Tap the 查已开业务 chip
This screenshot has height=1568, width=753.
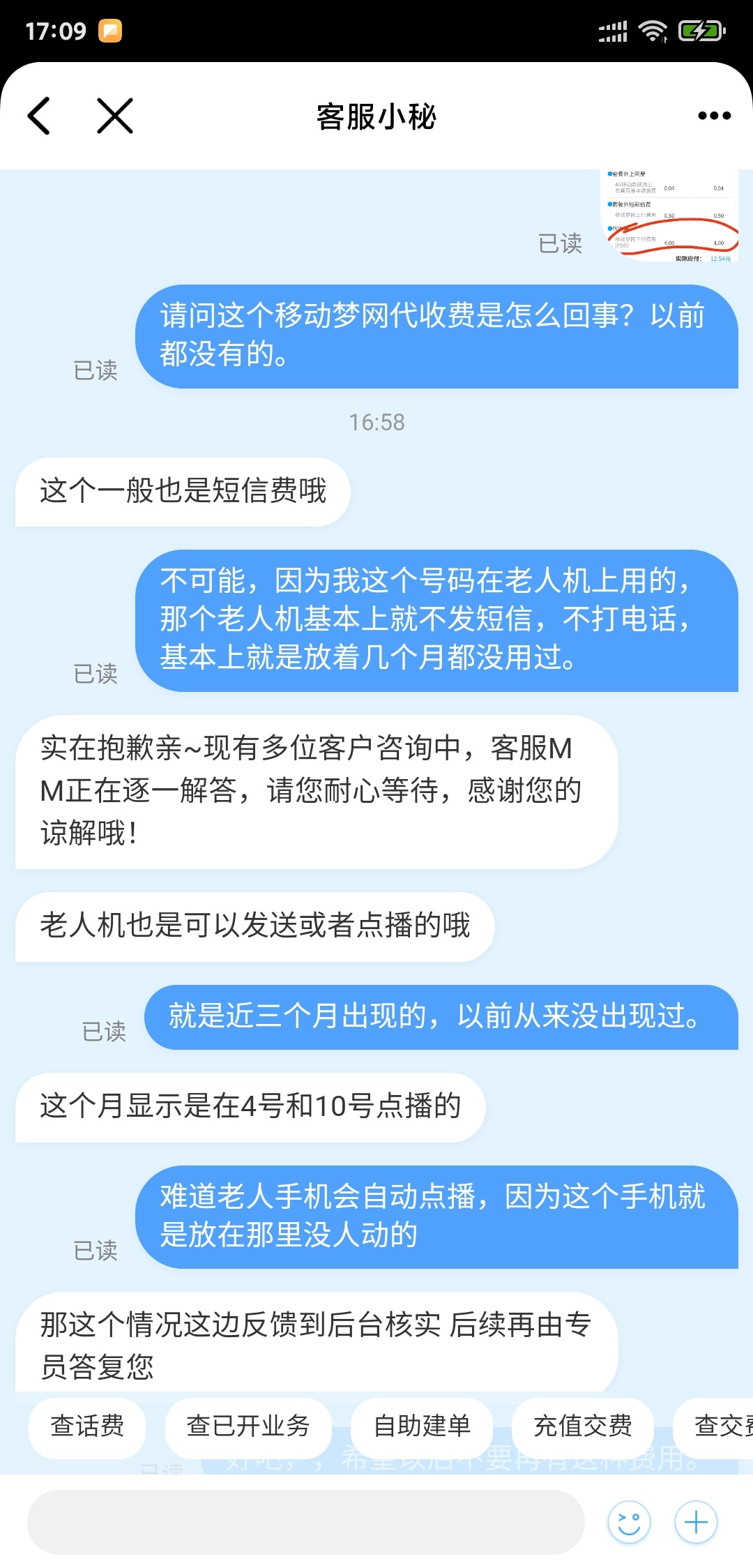tap(248, 1426)
